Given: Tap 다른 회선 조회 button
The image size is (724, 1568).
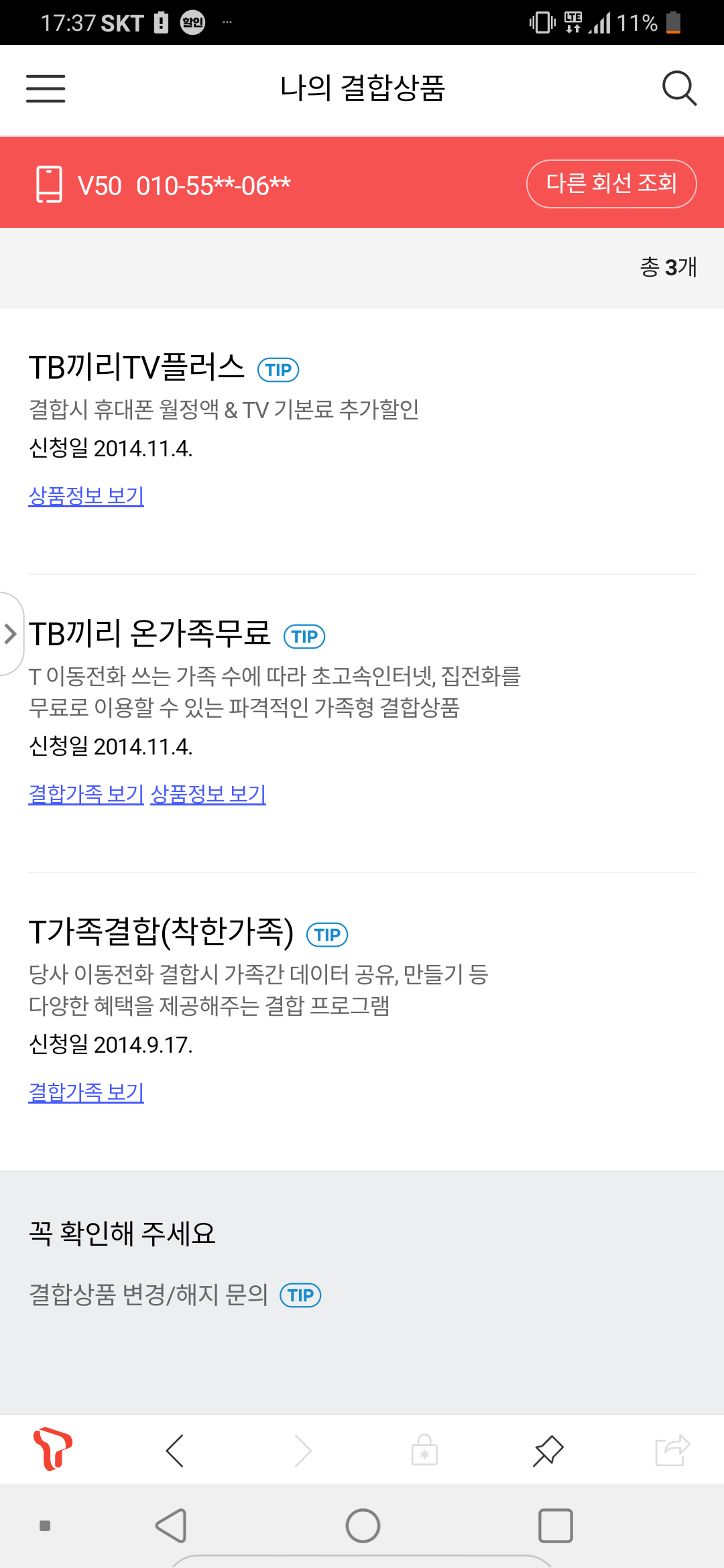Looking at the screenshot, I should 611,184.
